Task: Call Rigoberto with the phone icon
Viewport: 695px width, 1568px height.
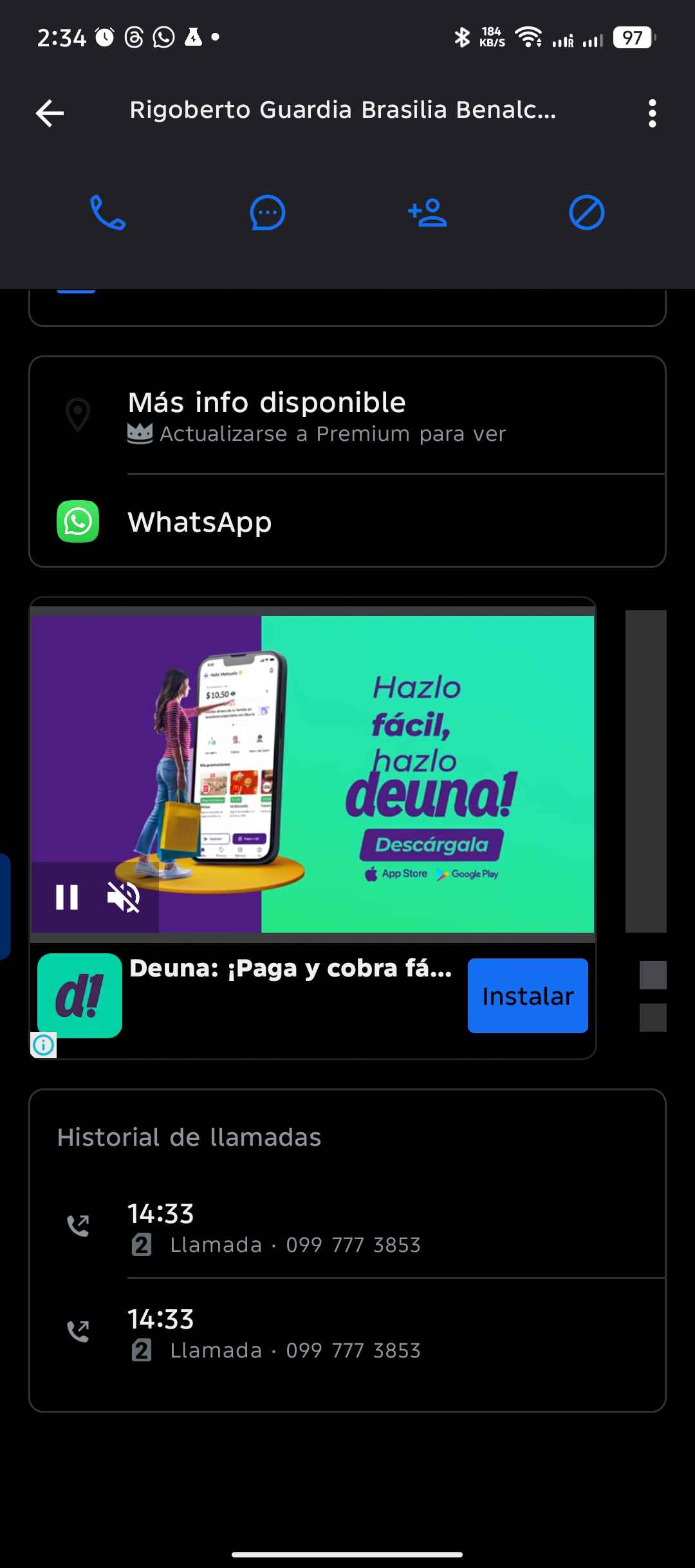Action: point(107,212)
